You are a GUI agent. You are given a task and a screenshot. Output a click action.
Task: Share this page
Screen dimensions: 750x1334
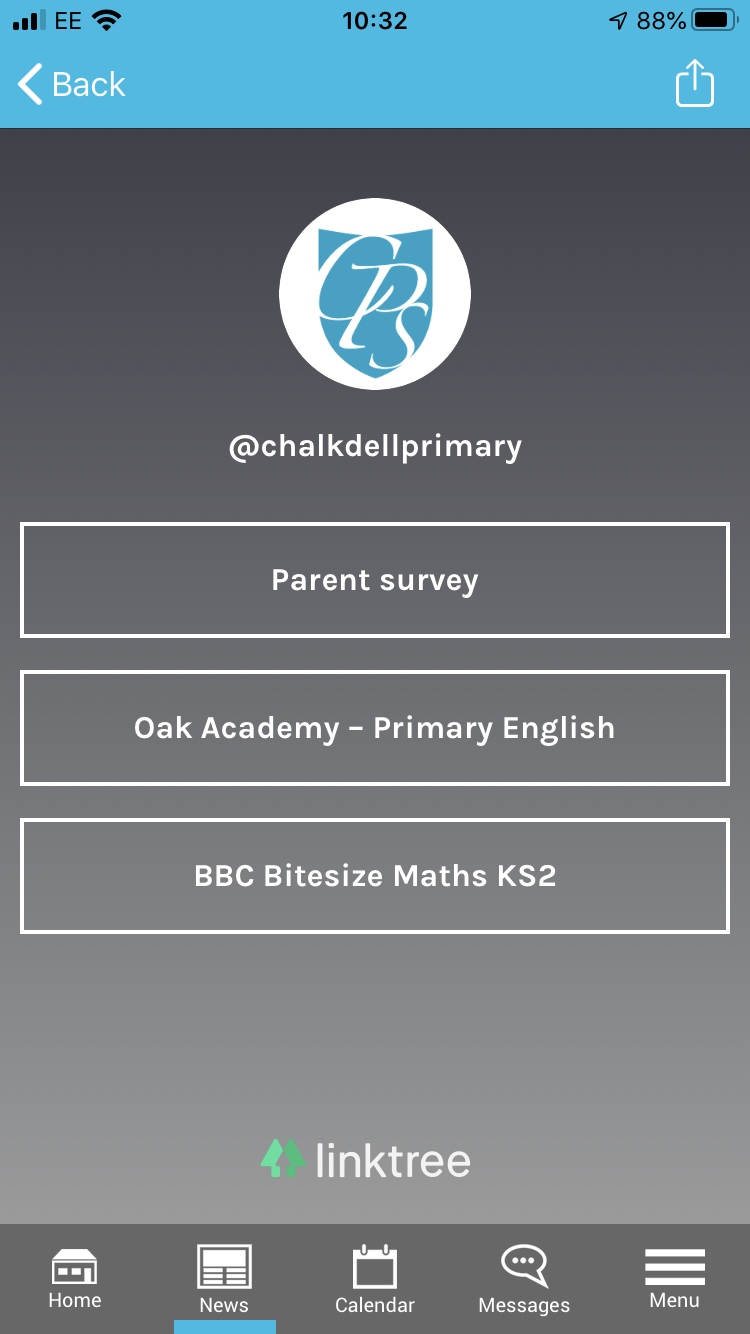tap(694, 84)
